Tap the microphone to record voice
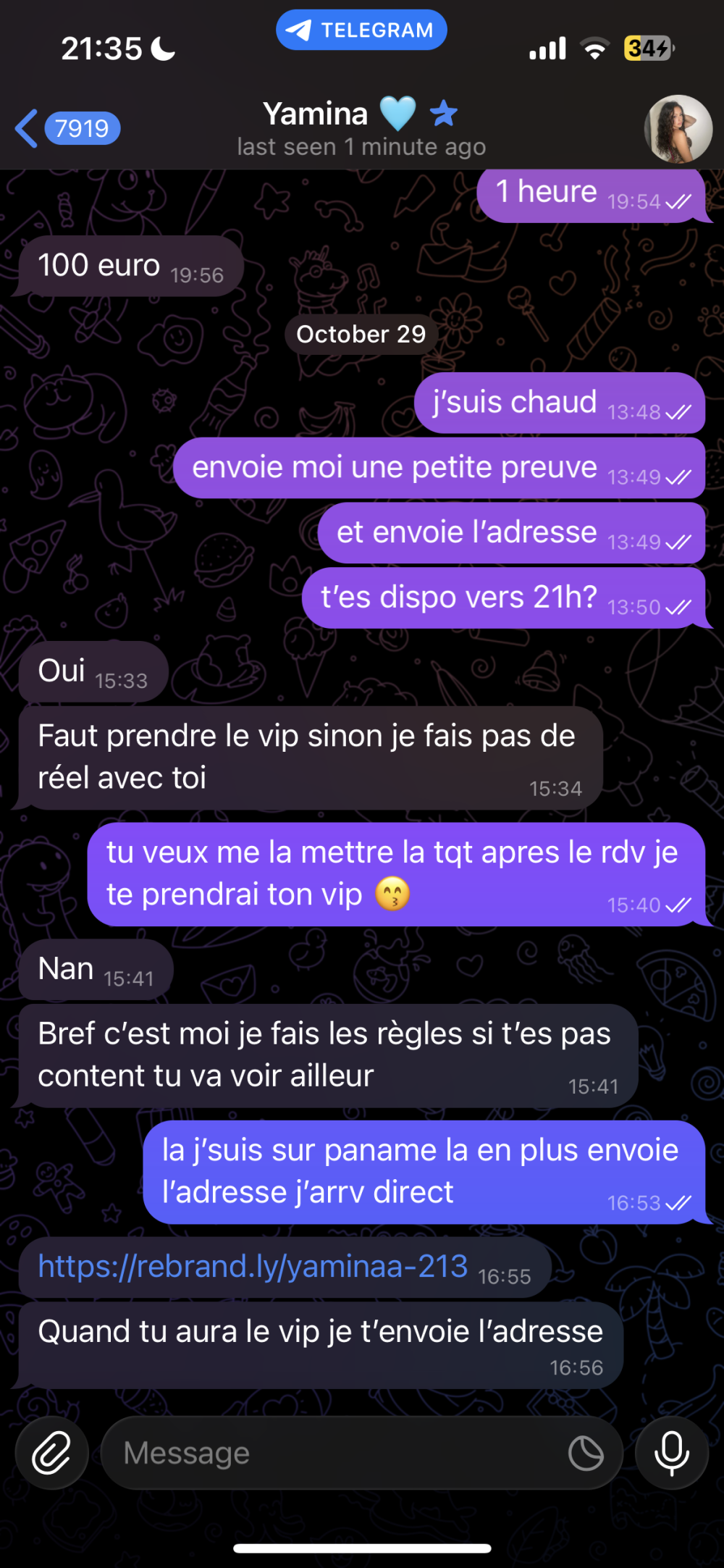This screenshot has height=1568, width=724. [x=671, y=1453]
